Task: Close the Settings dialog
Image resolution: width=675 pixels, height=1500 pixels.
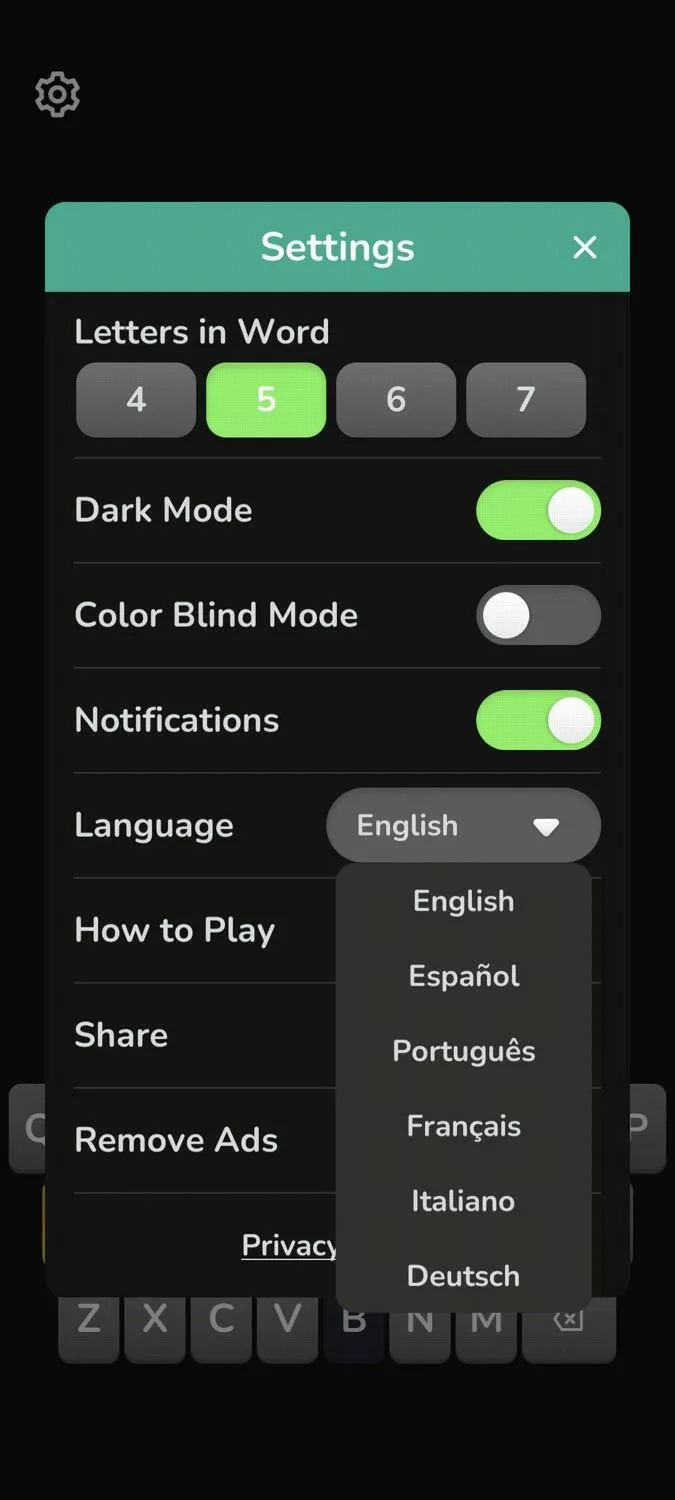Action: pos(585,248)
